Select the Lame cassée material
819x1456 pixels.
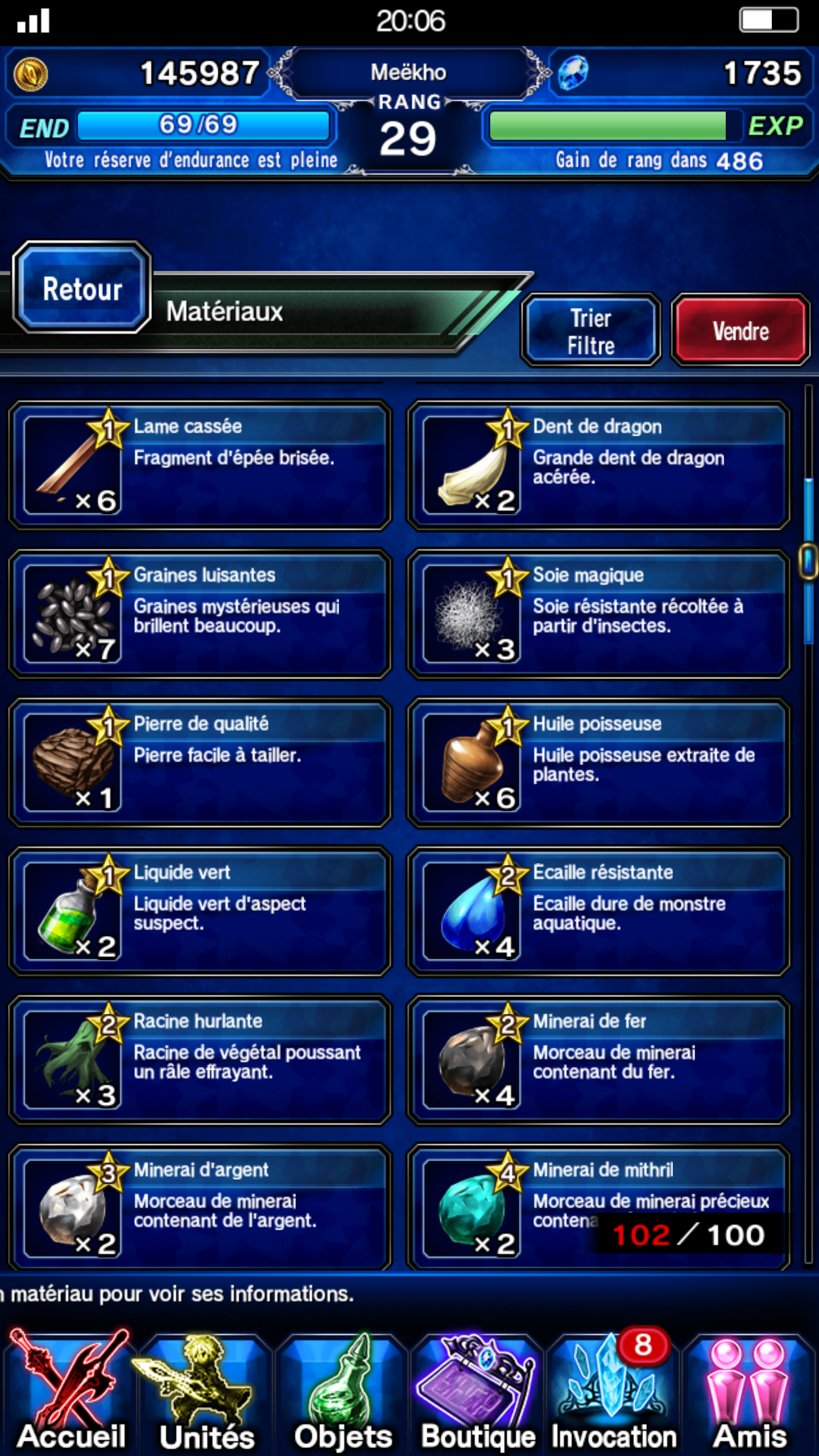click(200, 465)
